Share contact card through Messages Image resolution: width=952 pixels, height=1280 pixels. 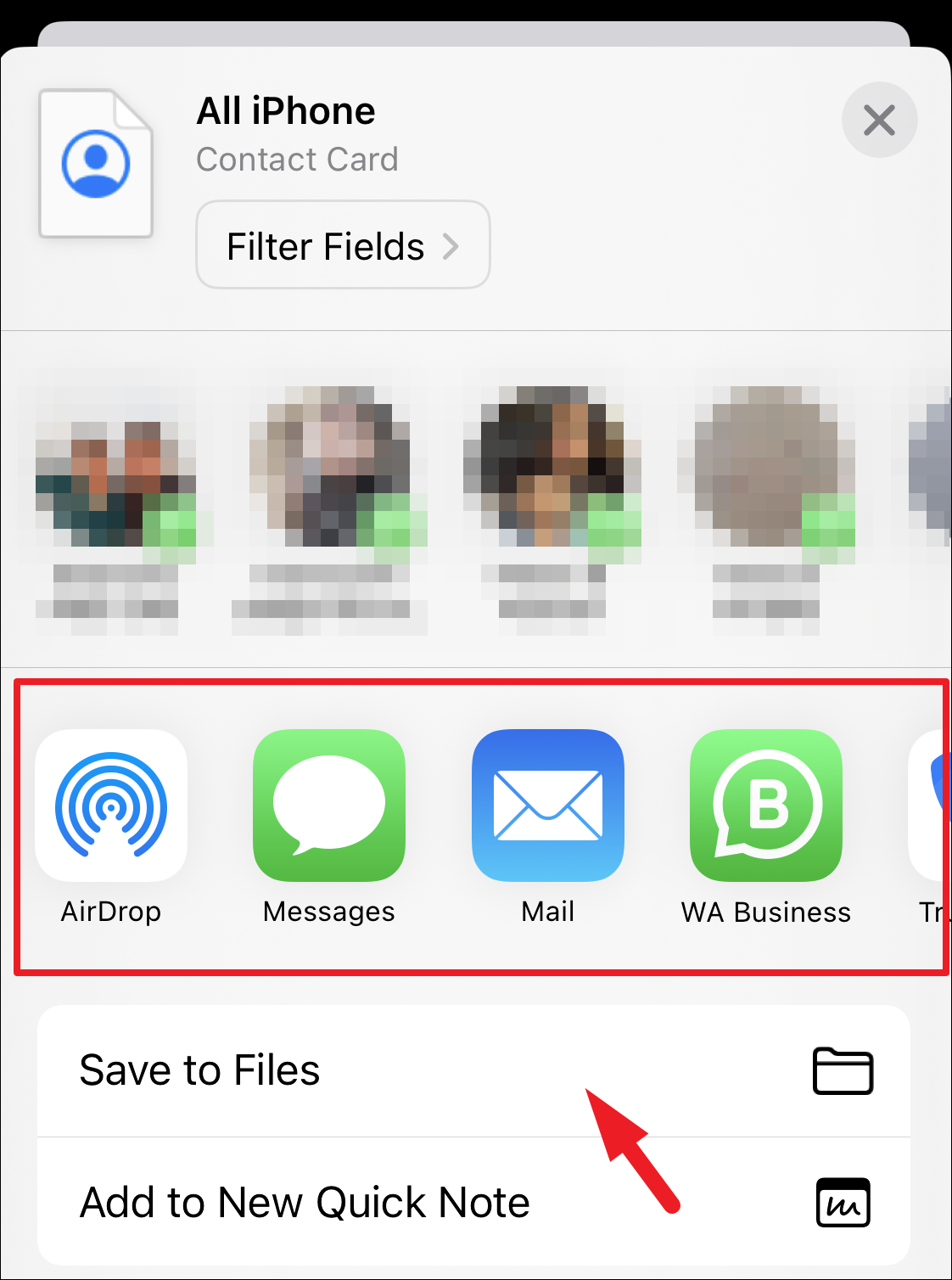(x=329, y=806)
